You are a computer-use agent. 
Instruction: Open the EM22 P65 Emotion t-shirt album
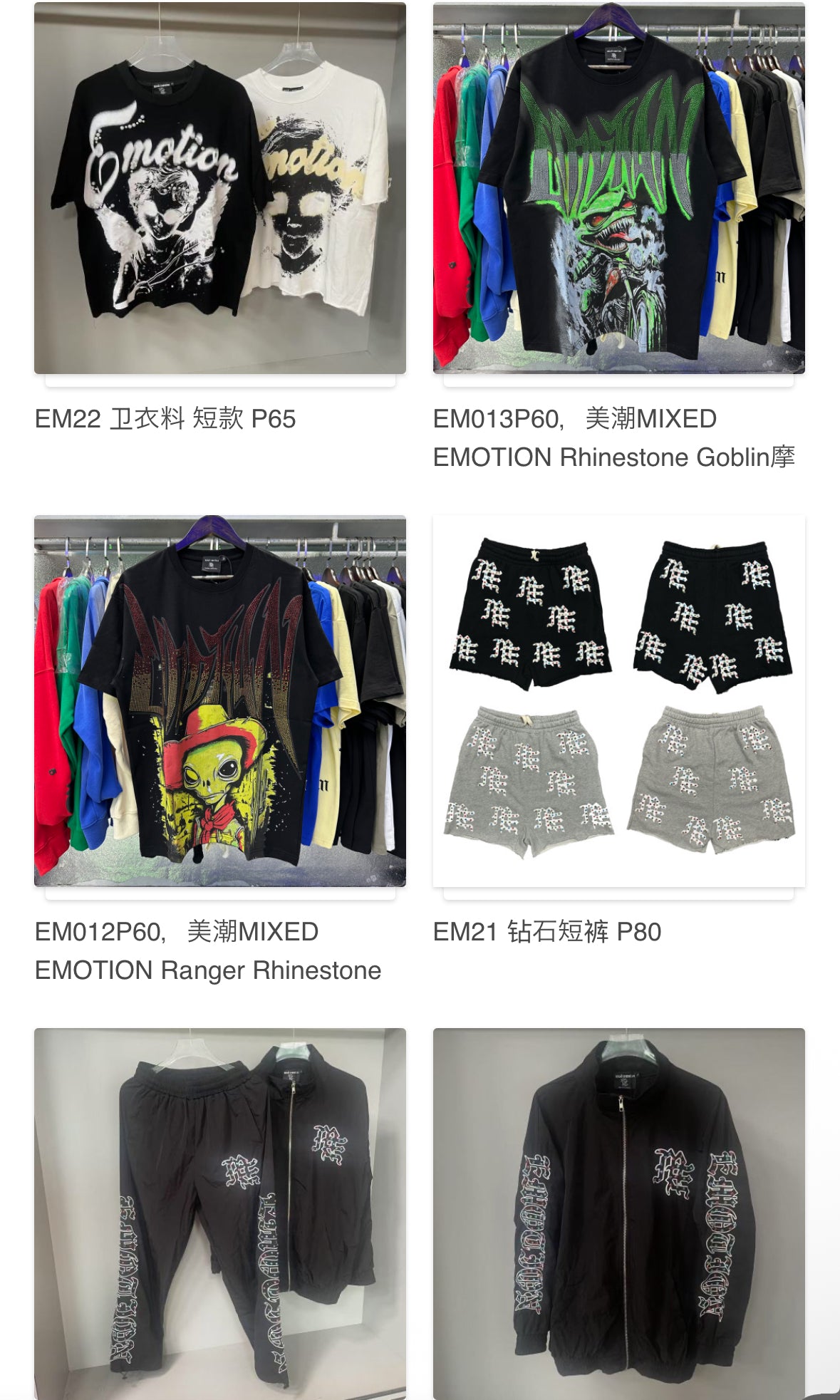[x=219, y=188]
